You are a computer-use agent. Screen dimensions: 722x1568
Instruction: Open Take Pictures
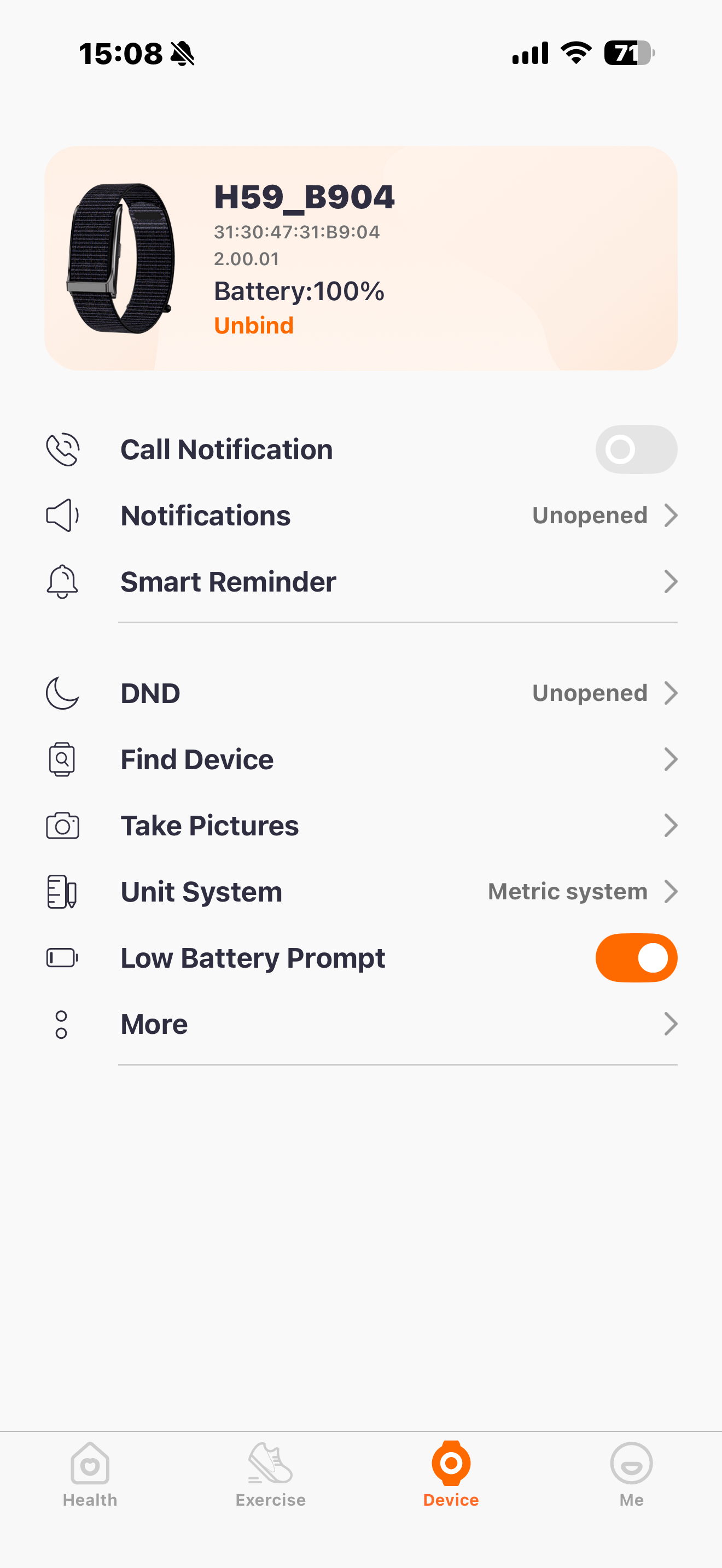tap(361, 826)
